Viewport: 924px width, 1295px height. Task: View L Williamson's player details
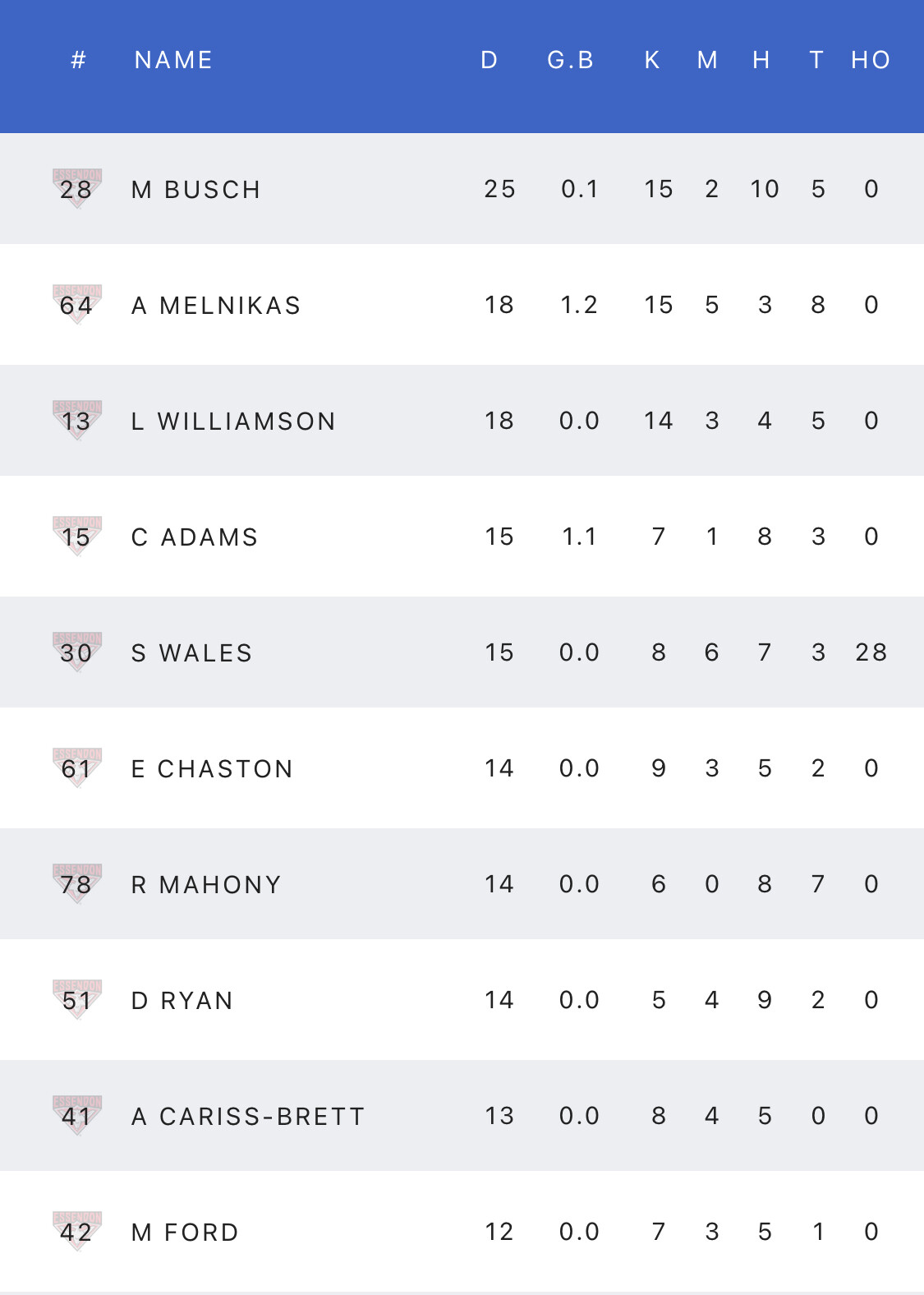[x=233, y=422]
